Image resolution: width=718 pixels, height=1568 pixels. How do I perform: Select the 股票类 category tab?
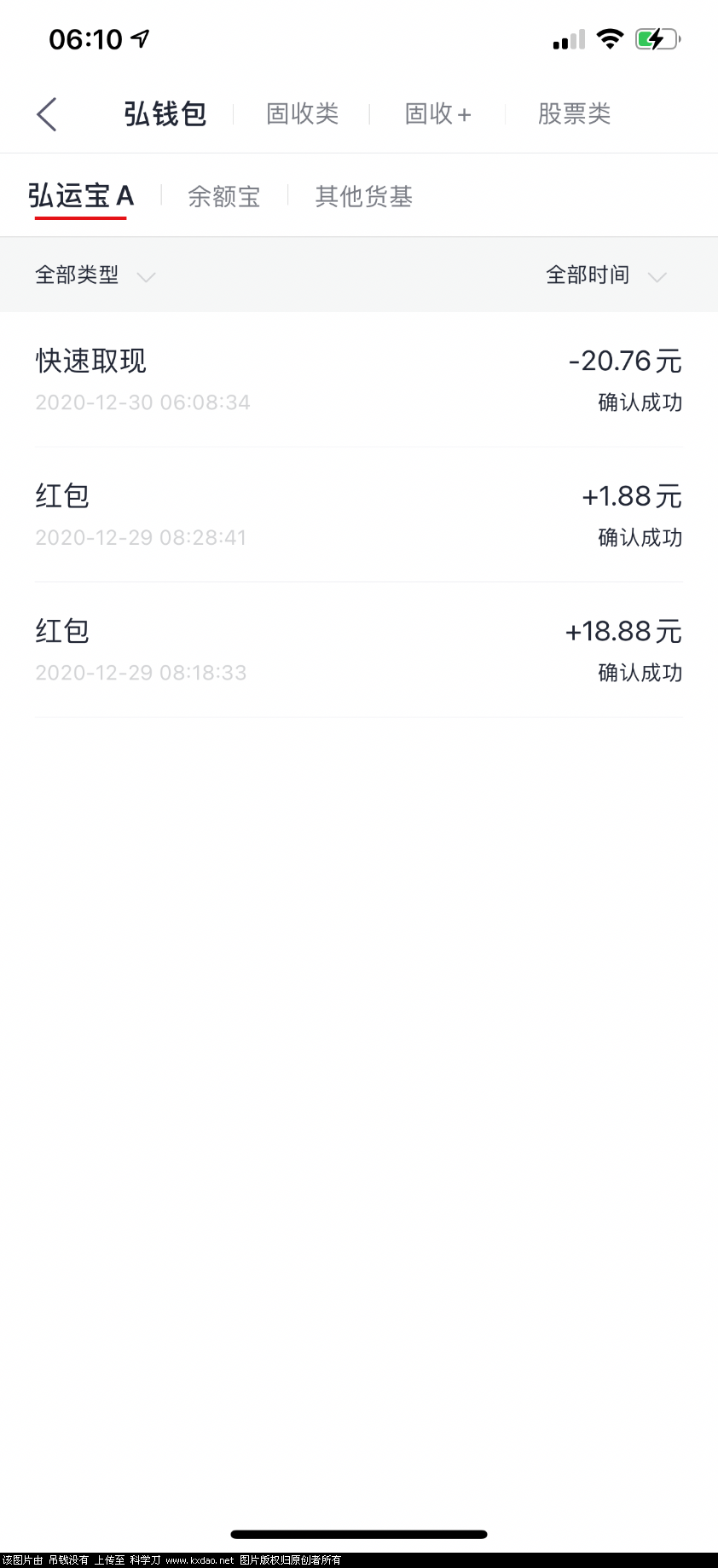pyautogui.click(x=574, y=113)
